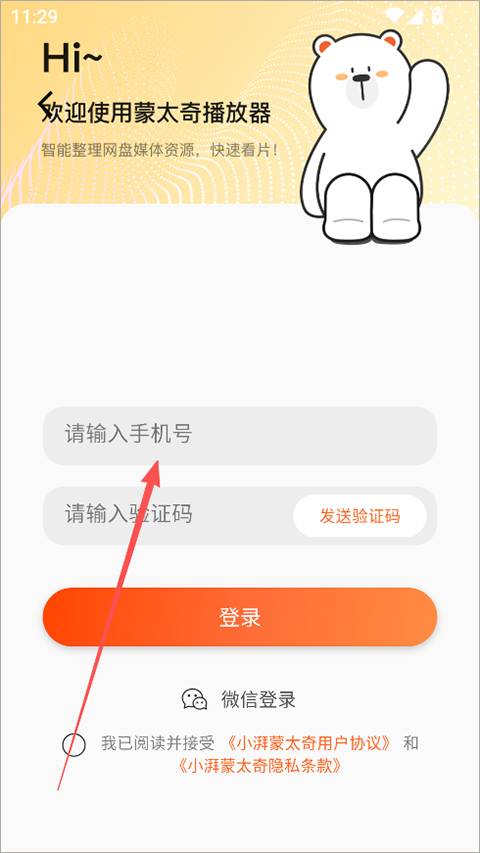Image resolution: width=480 pixels, height=853 pixels.
Task: Choose 微信登录 to sign in
Action: pos(239,699)
